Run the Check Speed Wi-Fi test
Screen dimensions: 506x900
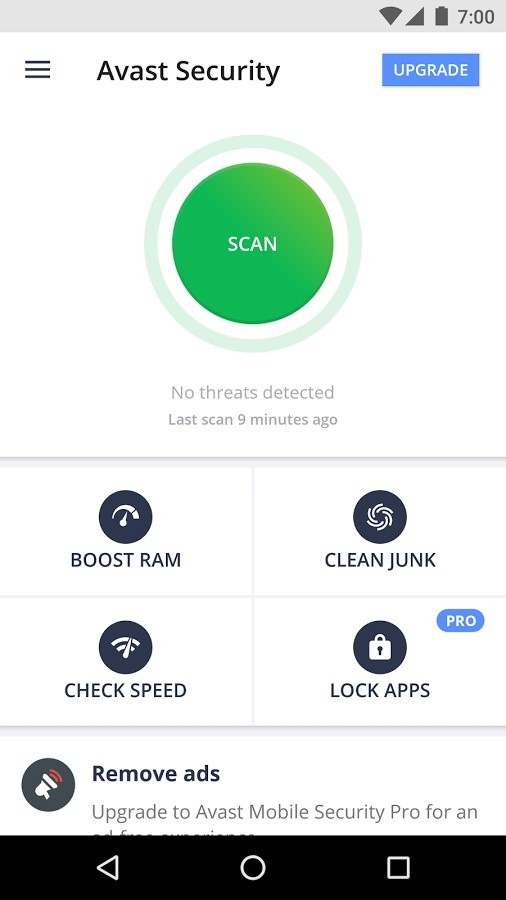pyautogui.click(x=126, y=661)
